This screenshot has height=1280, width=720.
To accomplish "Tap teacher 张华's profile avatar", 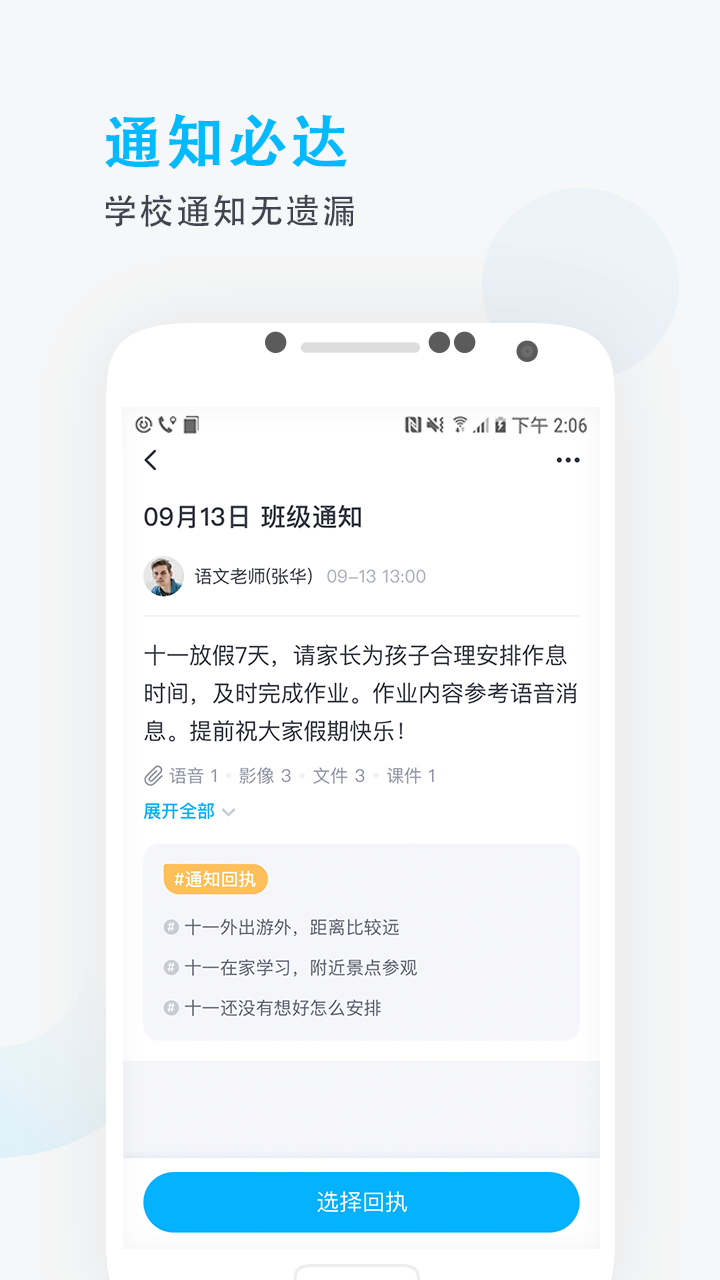I will 162,576.
